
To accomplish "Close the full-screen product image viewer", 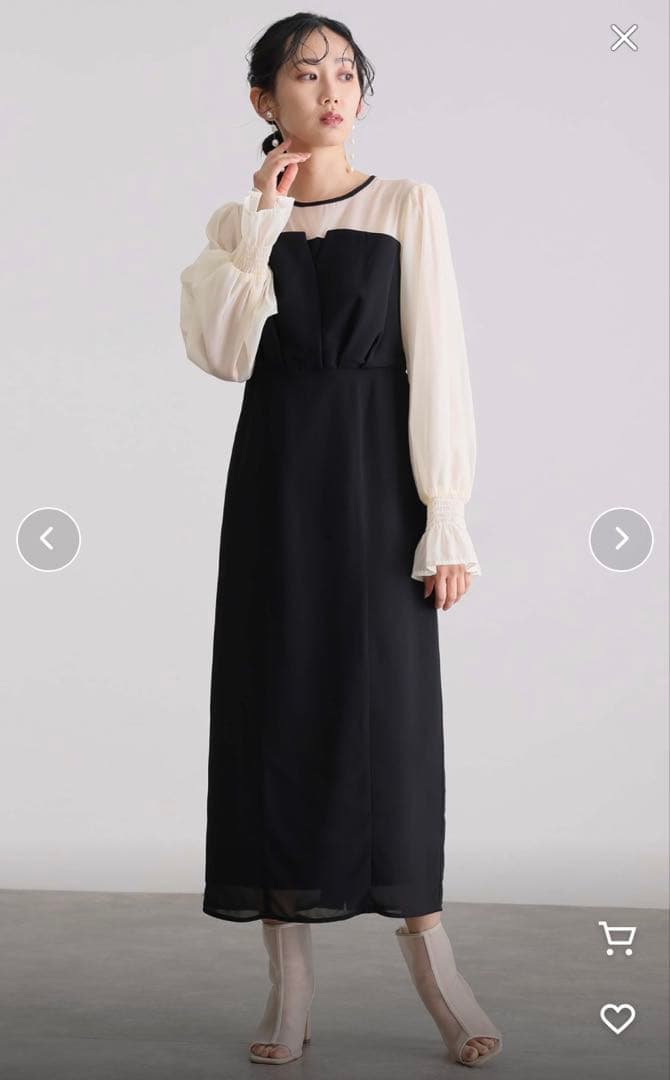I will coord(624,38).
